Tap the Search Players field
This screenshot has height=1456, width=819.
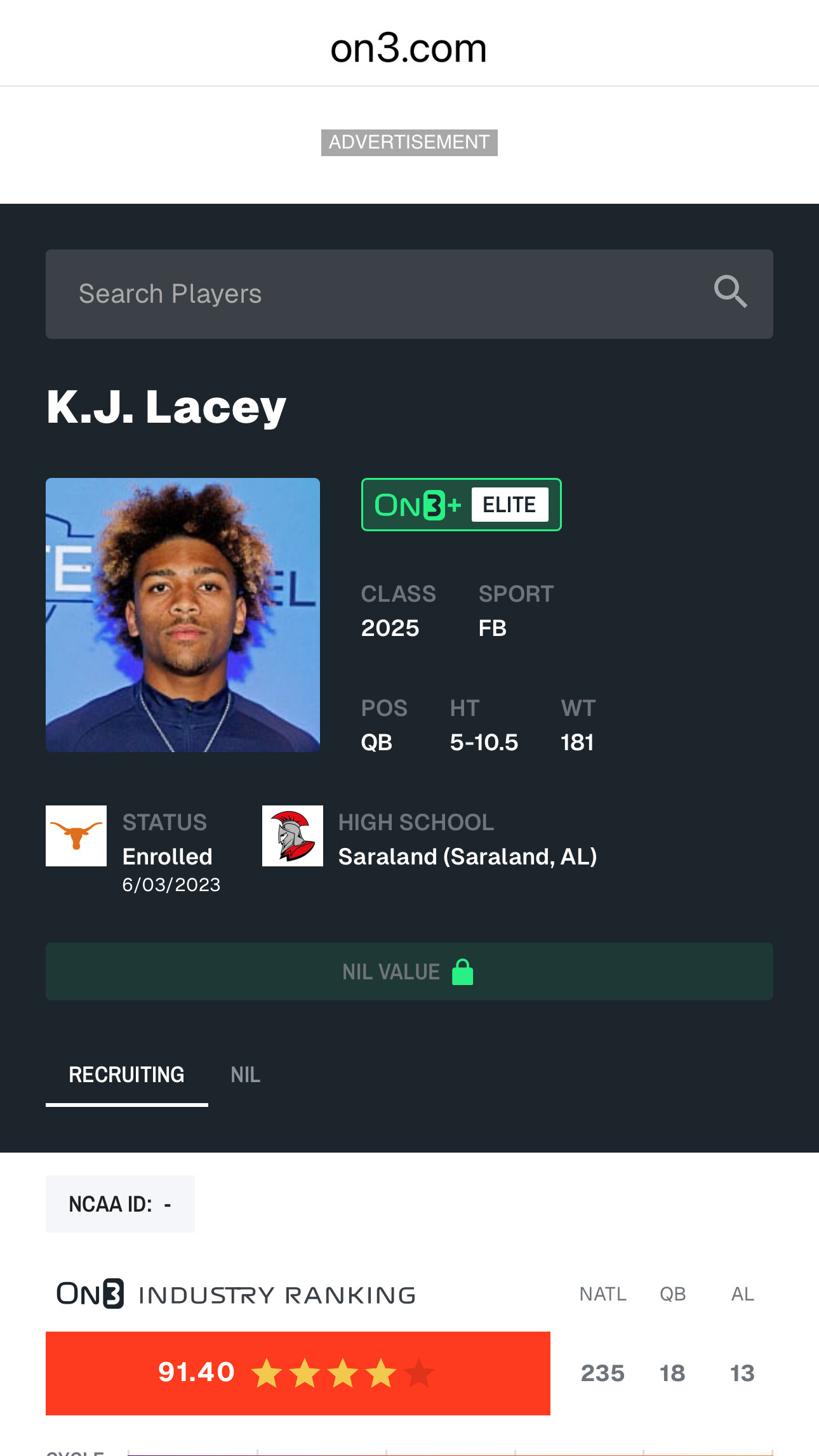coord(409,294)
